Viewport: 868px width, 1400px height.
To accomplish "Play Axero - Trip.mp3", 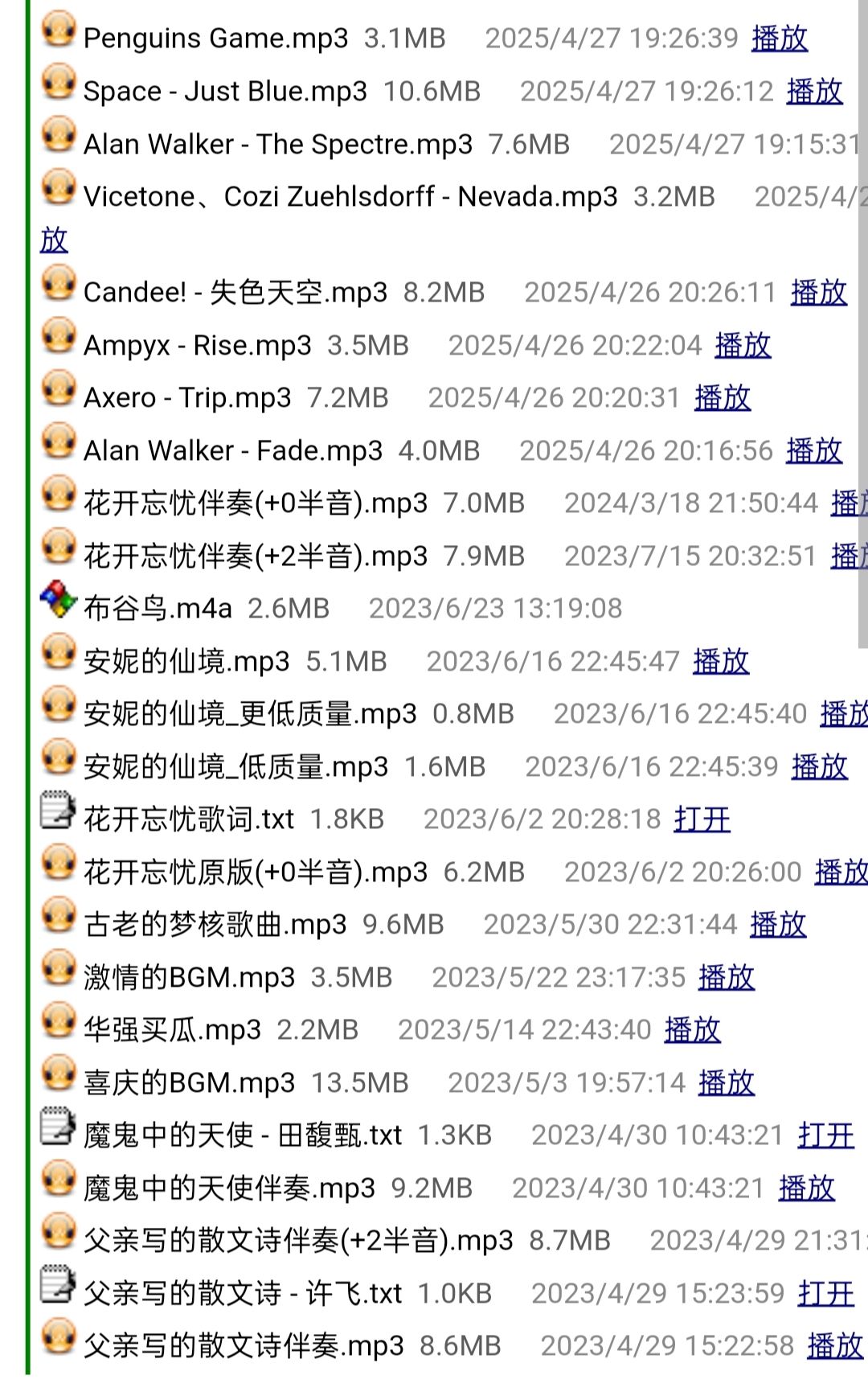I will click(x=722, y=397).
